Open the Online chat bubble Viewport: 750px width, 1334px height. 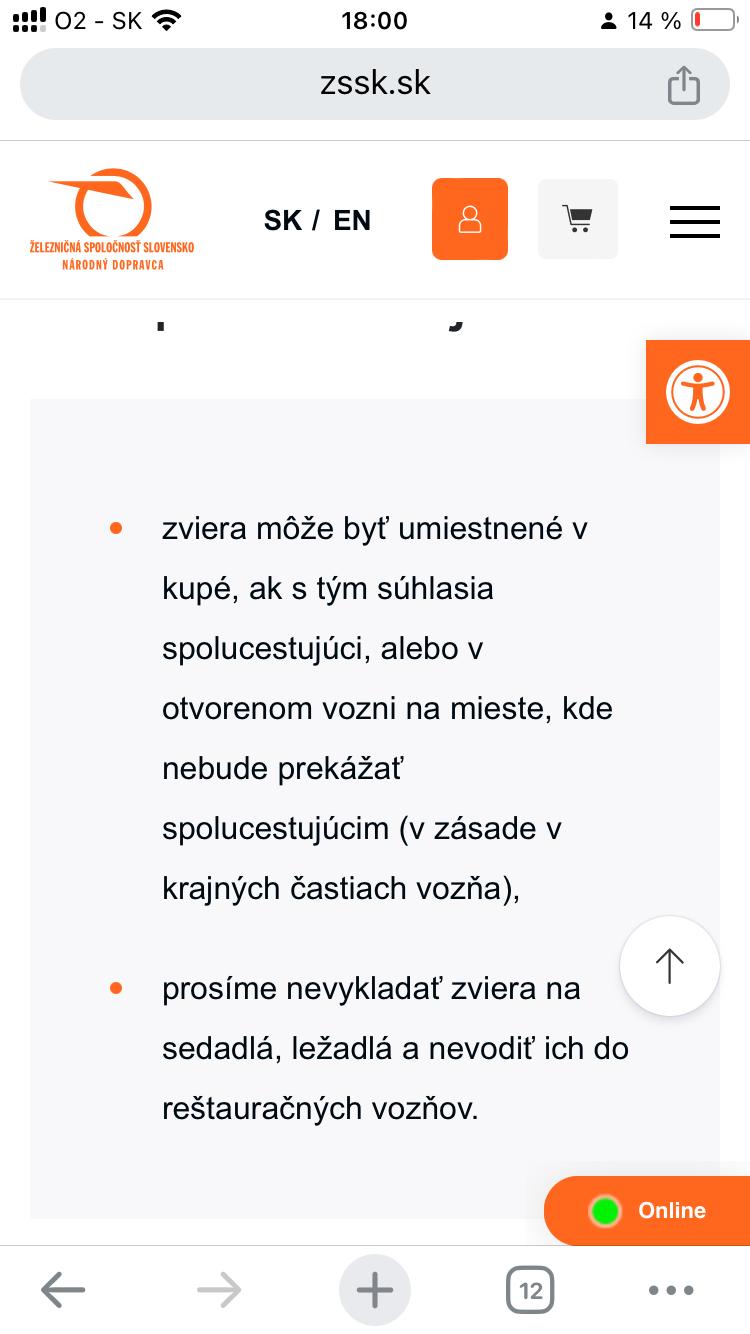tap(647, 1210)
